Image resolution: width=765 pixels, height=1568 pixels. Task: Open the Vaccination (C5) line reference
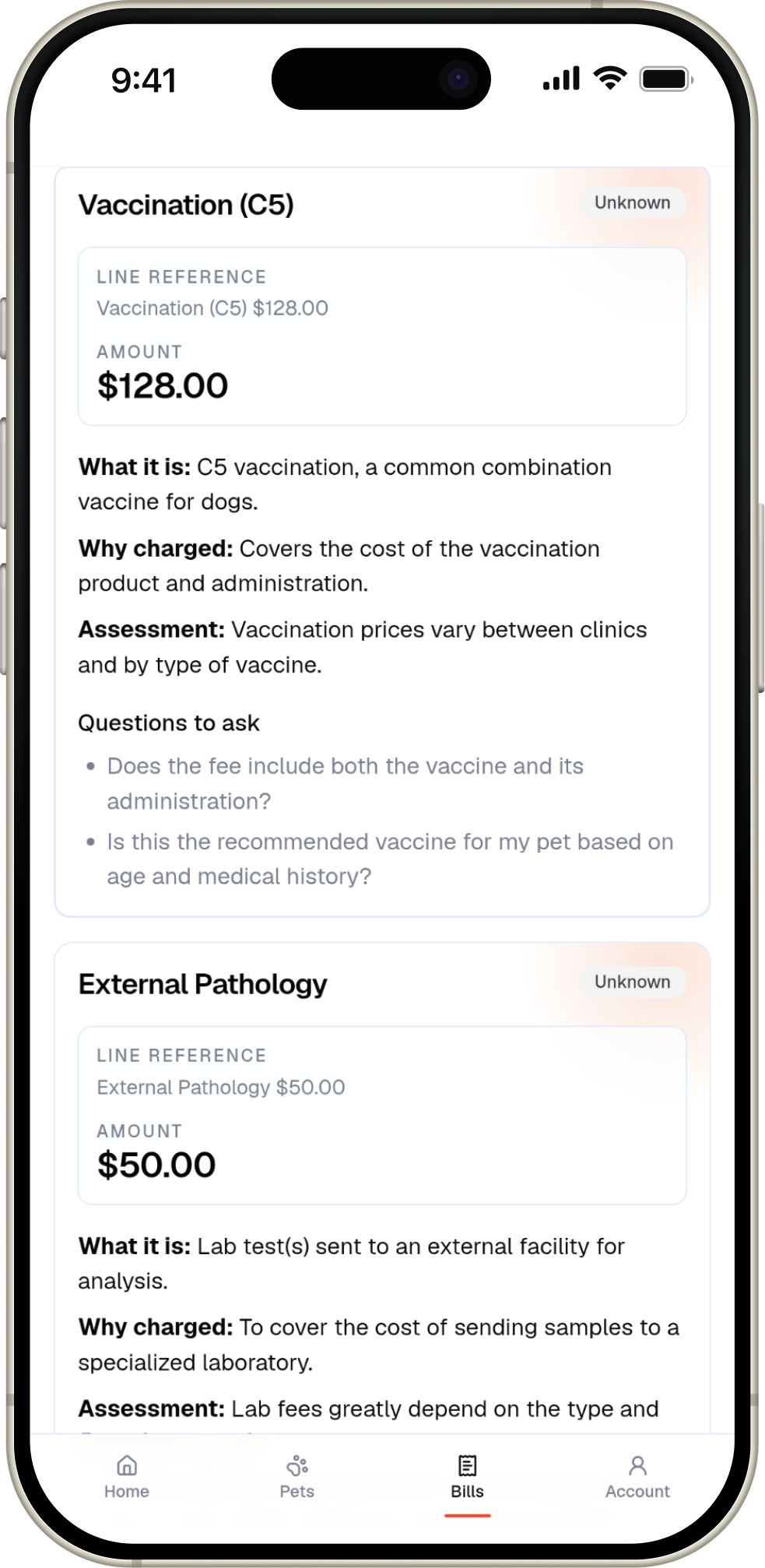click(x=212, y=308)
